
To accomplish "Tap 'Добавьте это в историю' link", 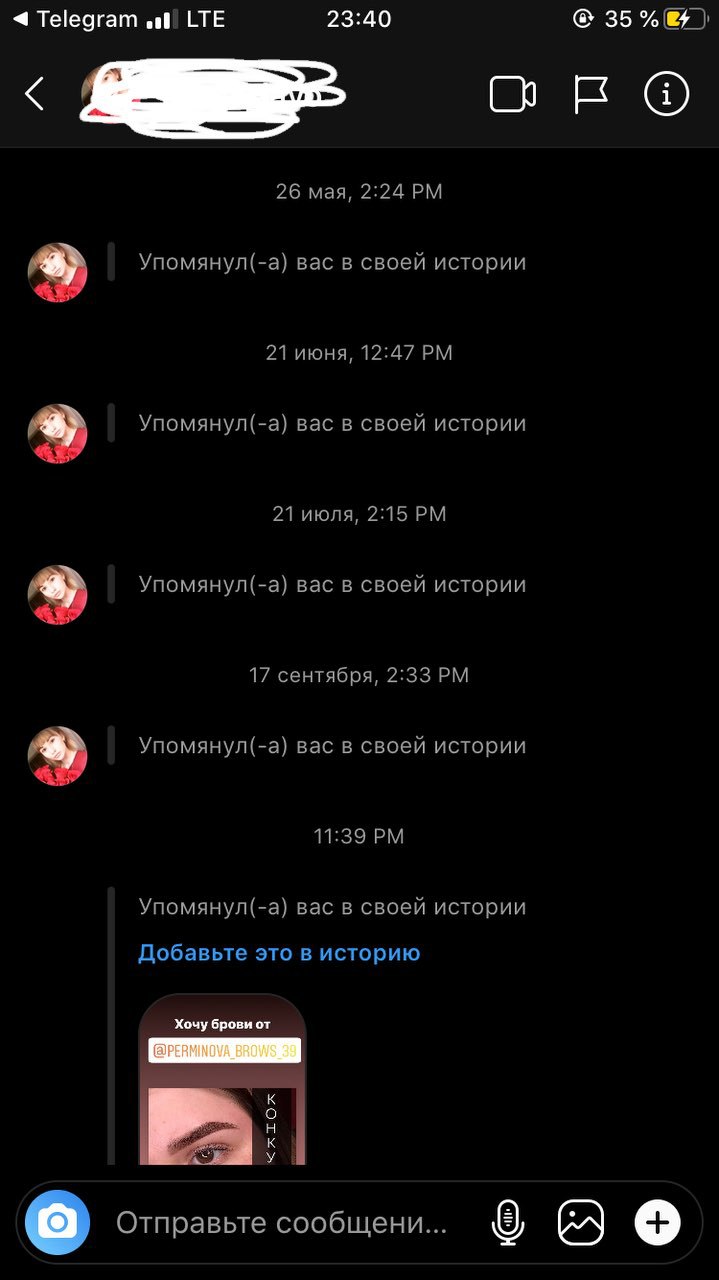I will 279,953.
